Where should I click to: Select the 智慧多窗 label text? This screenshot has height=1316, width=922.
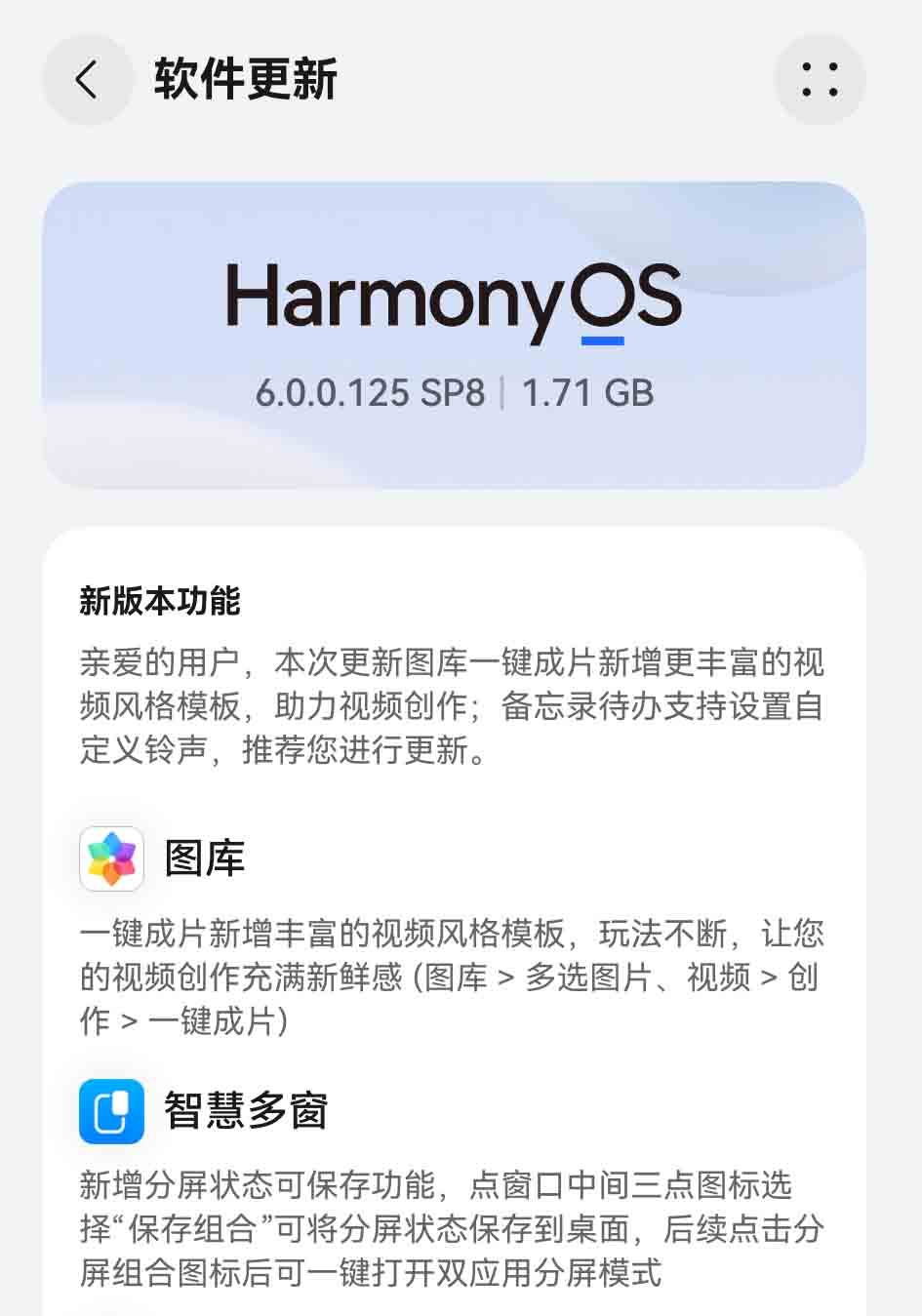[244, 1111]
